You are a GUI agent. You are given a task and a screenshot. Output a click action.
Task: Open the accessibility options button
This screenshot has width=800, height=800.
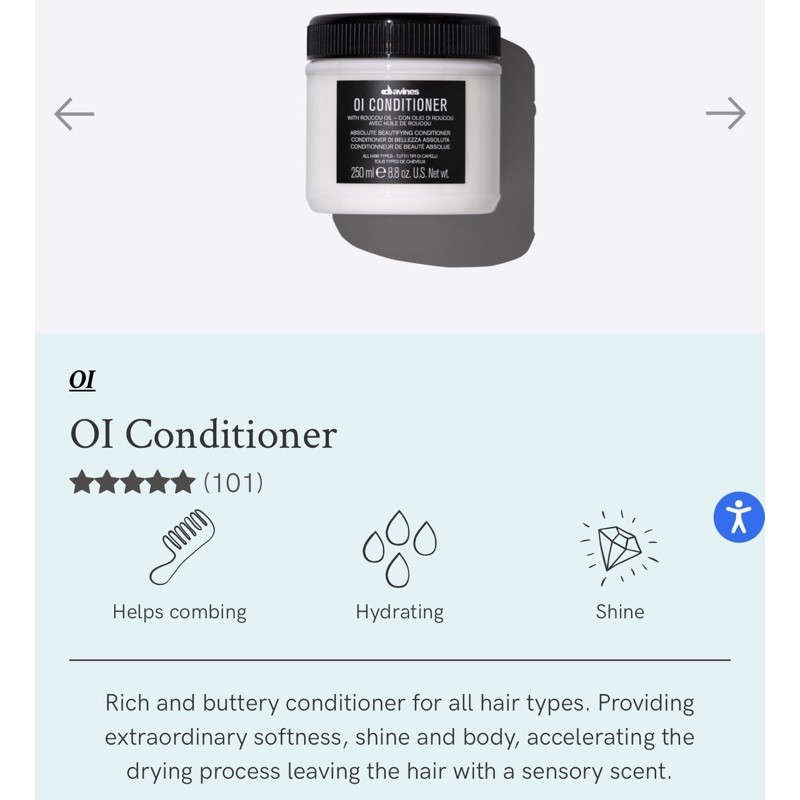pos(739,517)
